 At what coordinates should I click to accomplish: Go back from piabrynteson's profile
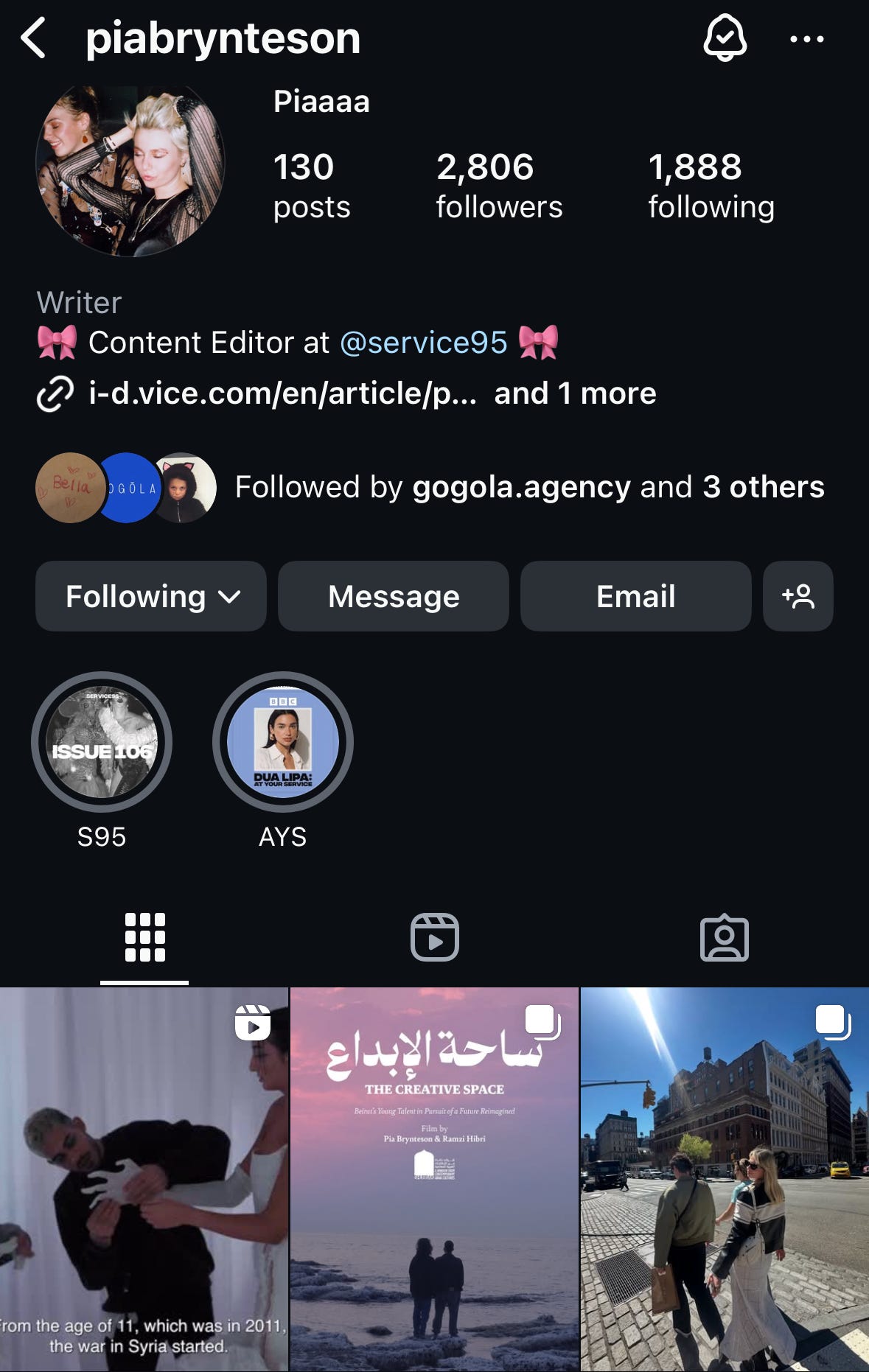34,38
